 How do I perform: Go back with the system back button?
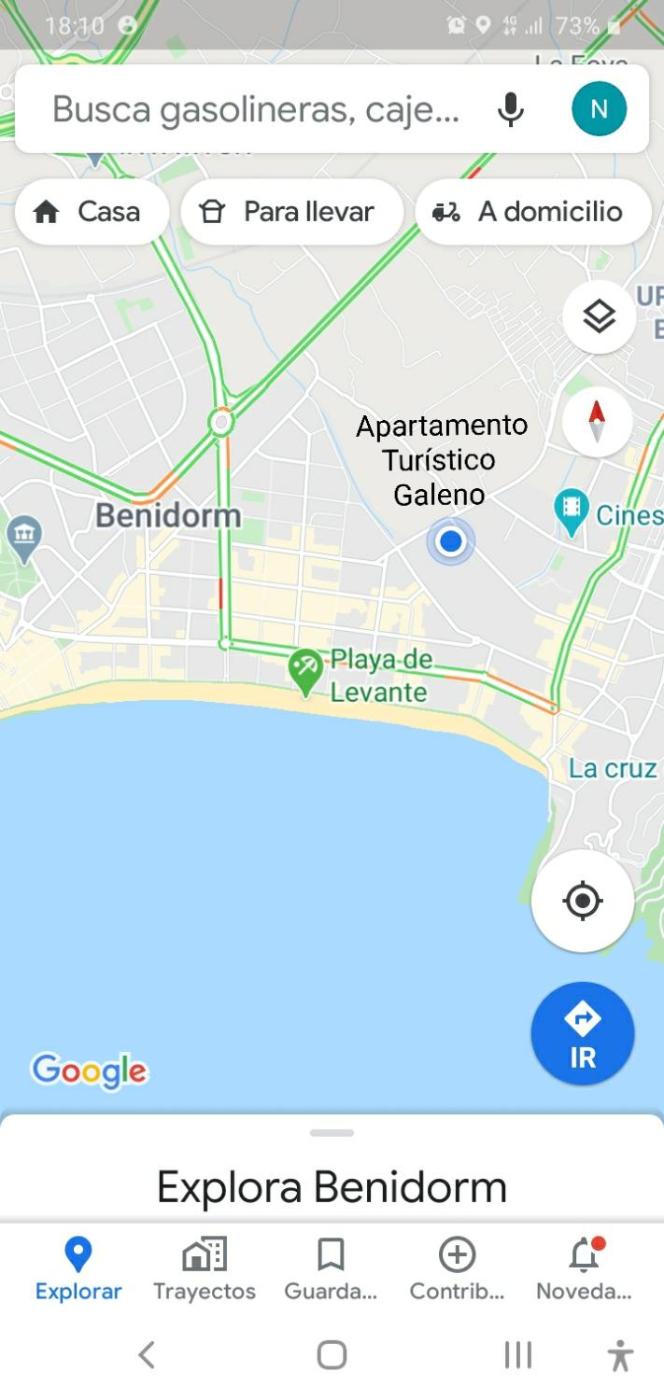point(147,1355)
